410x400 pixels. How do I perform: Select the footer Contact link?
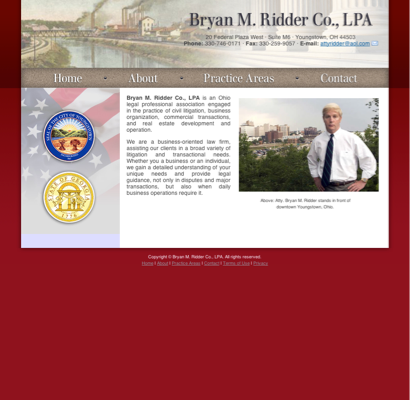point(212,263)
